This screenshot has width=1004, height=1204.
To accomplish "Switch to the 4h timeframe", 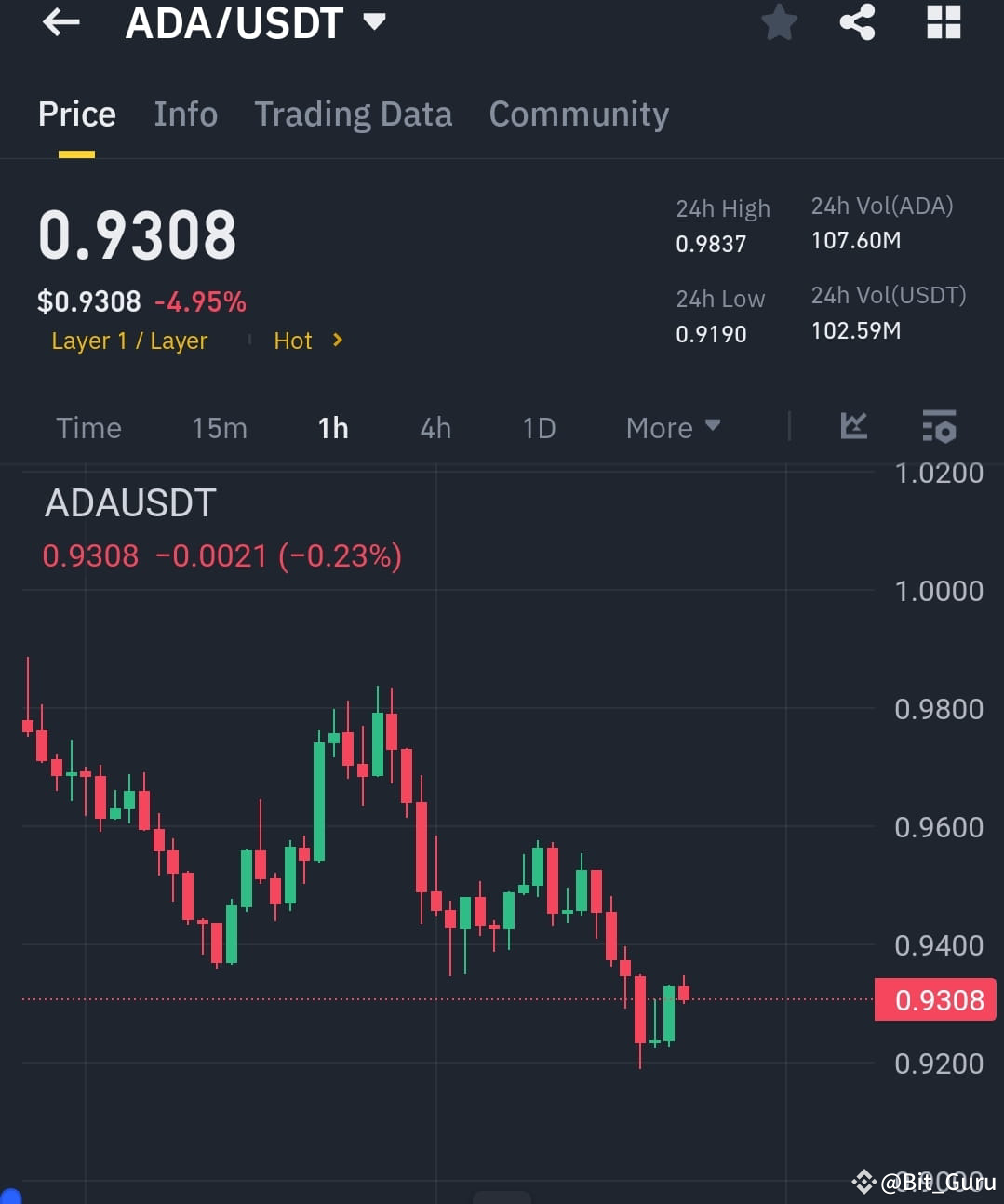I will (x=434, y=427).
